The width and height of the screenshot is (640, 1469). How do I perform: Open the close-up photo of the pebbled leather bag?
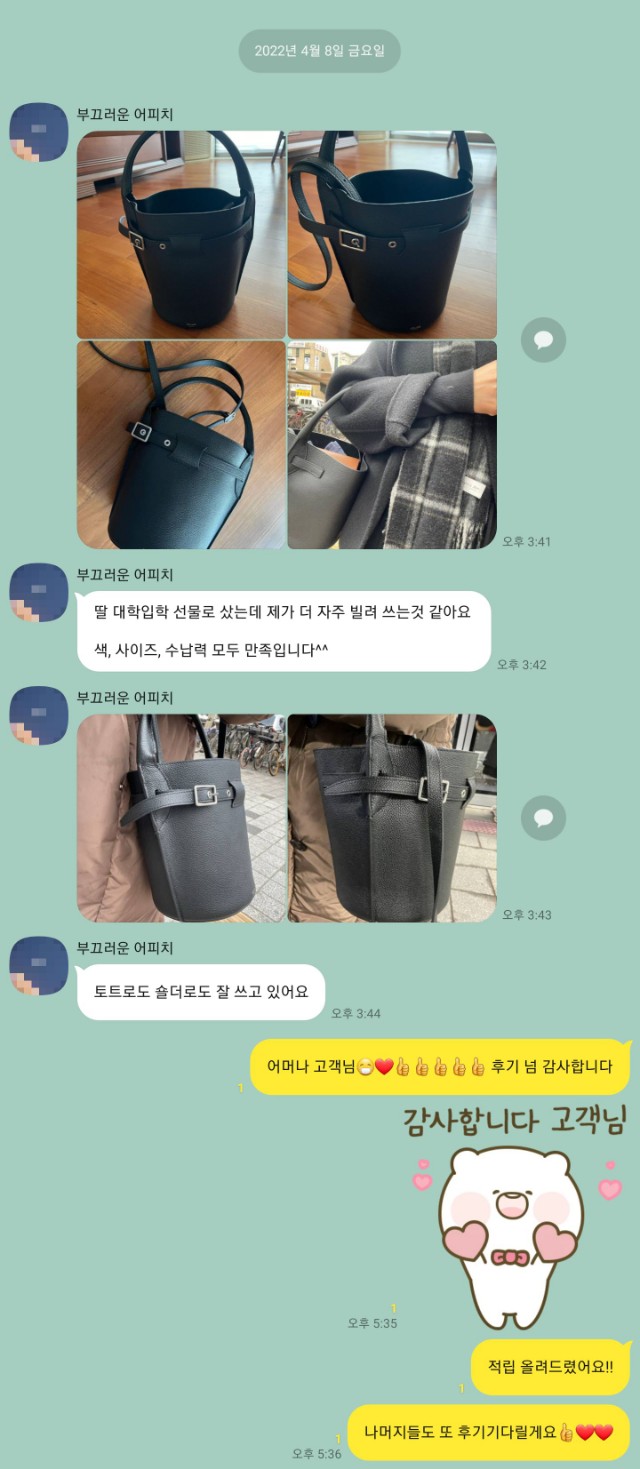(x=392, y=817)
